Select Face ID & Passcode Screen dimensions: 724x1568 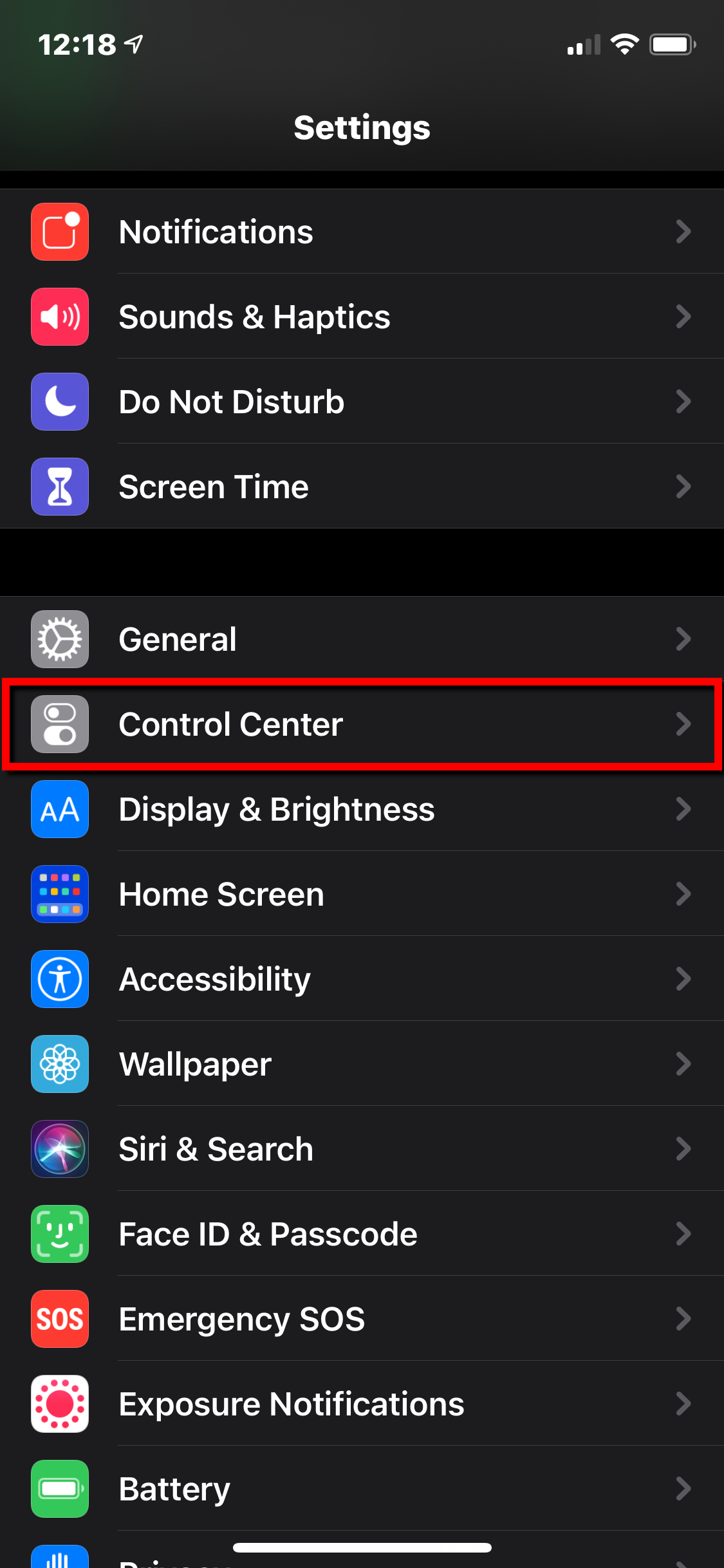362,1234
